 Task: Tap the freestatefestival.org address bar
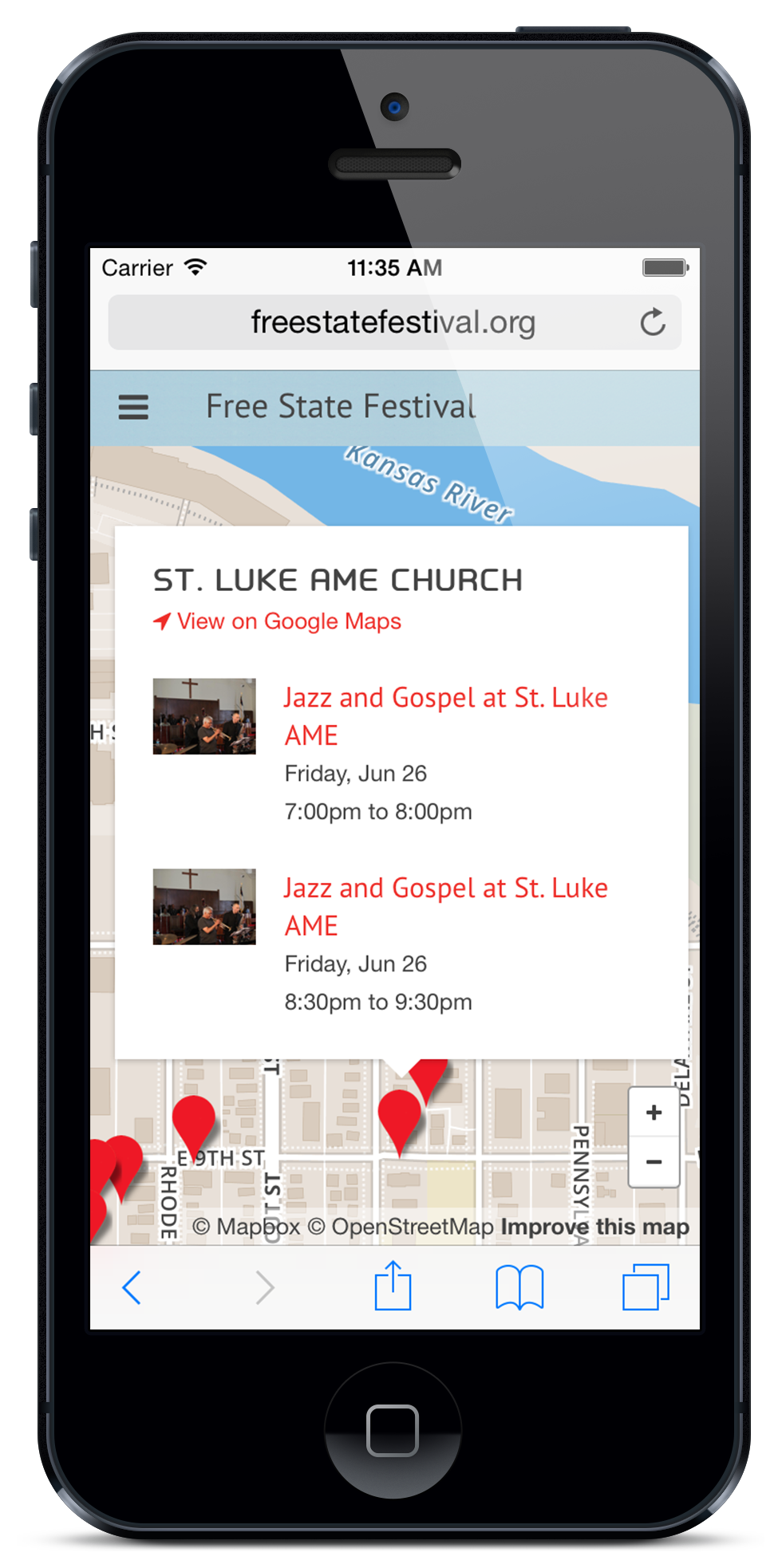tap(394, 322)
